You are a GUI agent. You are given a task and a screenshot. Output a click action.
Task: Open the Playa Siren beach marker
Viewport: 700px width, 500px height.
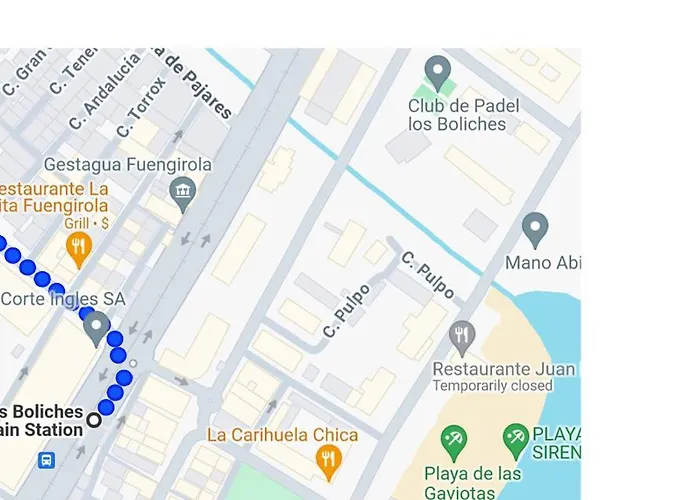click(516, 438)
